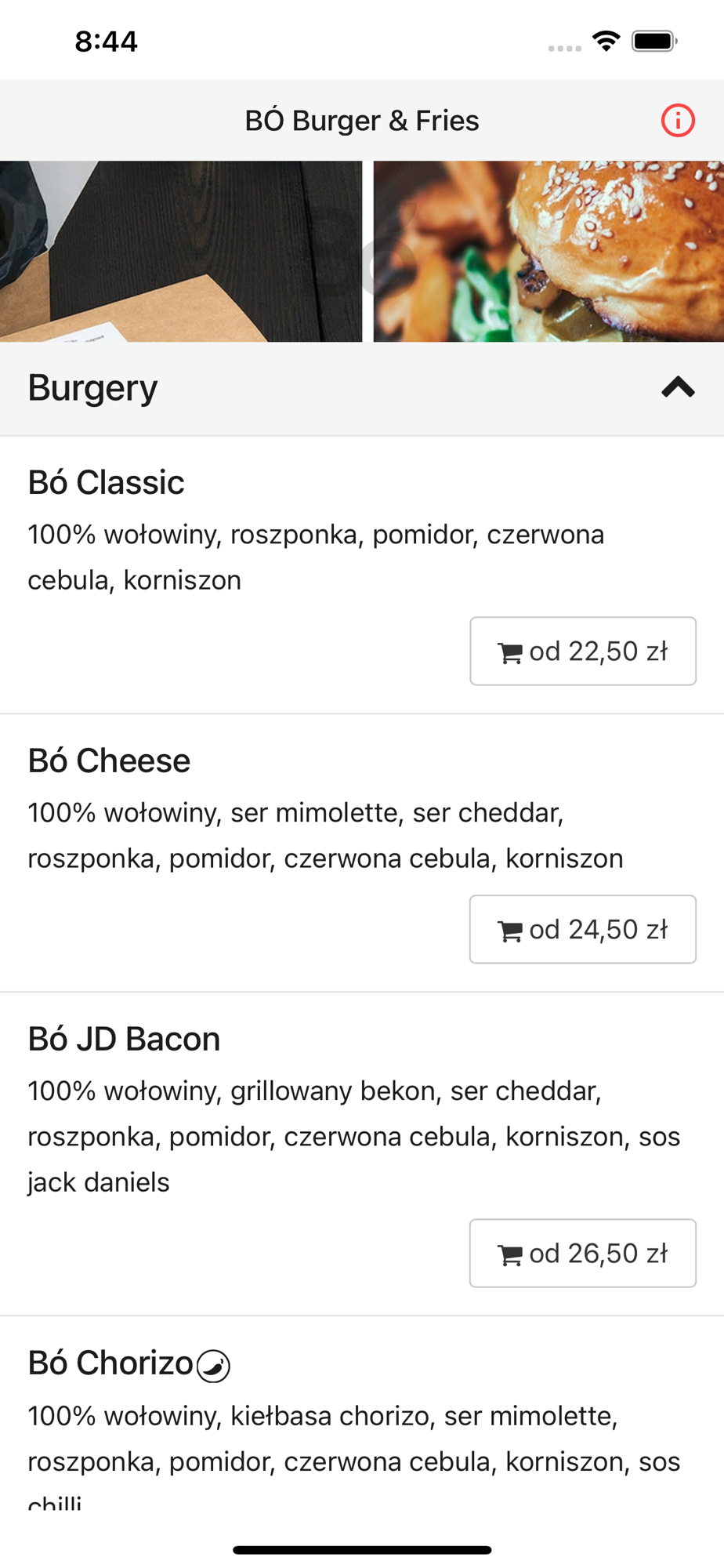The height and width of the screenshot is (1568, 724).
Task: Add Bó Classic from 22,50 zł
Action: (x=583, y=652)
